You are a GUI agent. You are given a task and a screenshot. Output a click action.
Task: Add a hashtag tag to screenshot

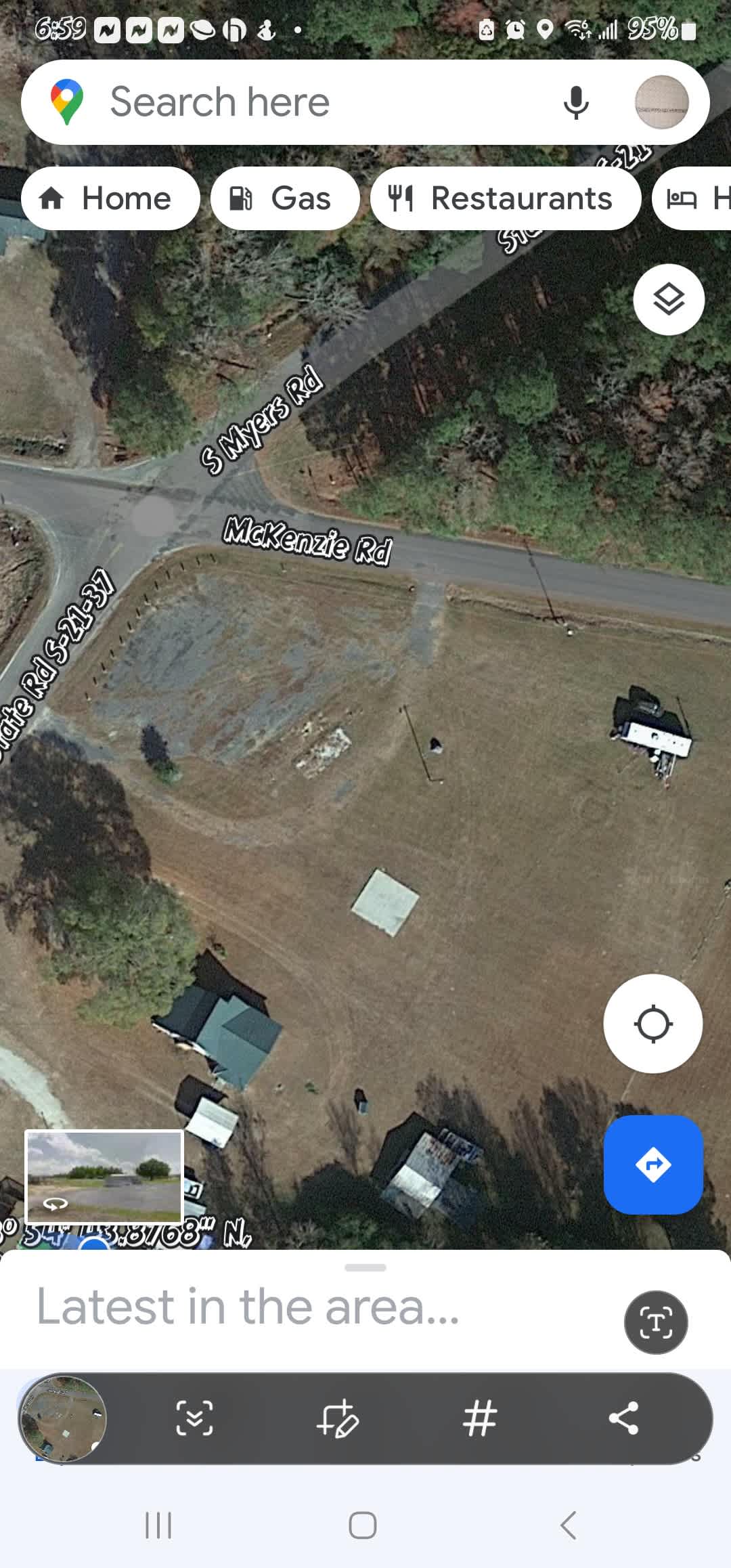[480, 1418]
